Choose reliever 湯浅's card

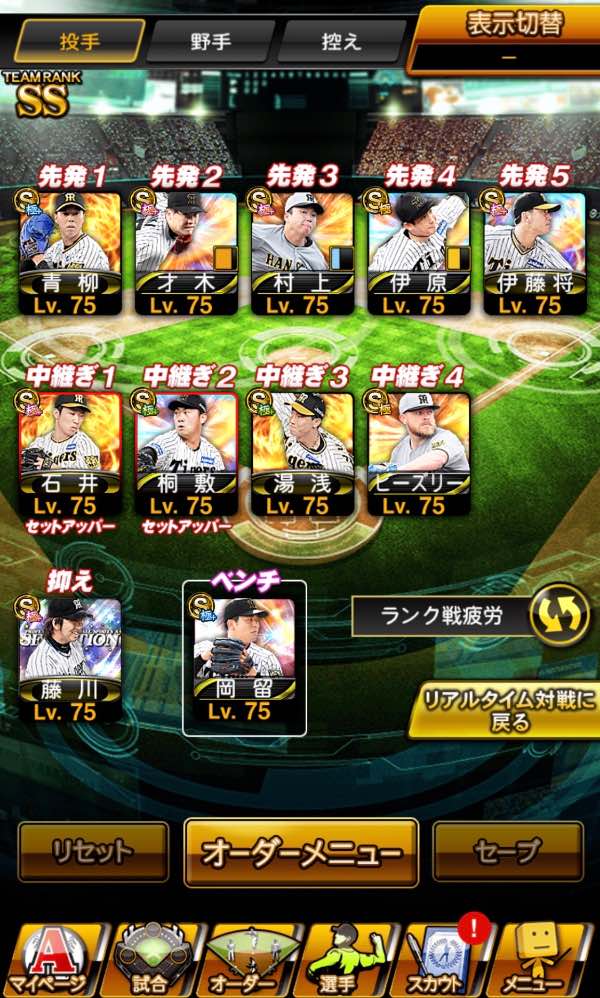click(302, 453)
